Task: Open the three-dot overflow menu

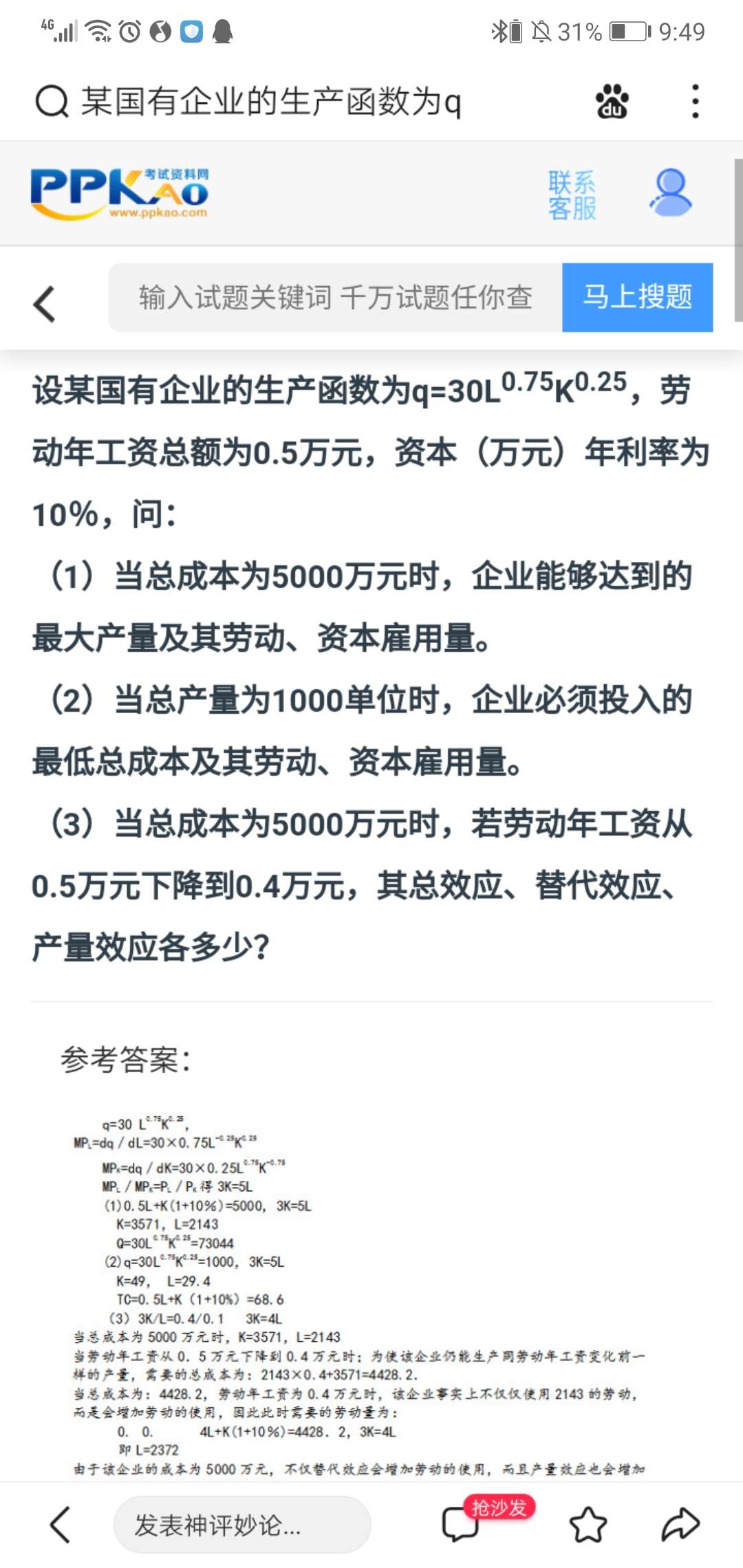Action: (x=696, y=102)
